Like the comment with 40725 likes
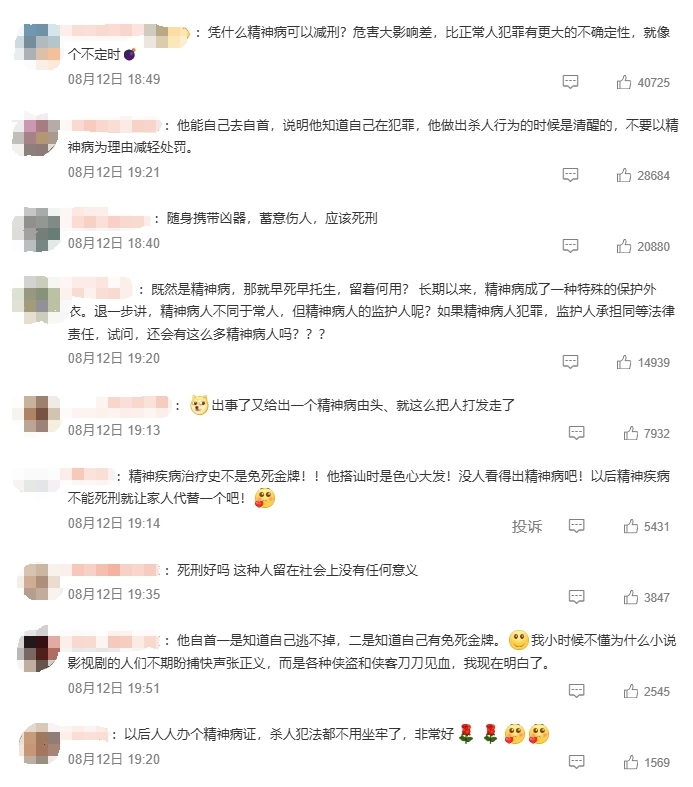Viewport: 693px width, 787px height. tap(624, 82)
